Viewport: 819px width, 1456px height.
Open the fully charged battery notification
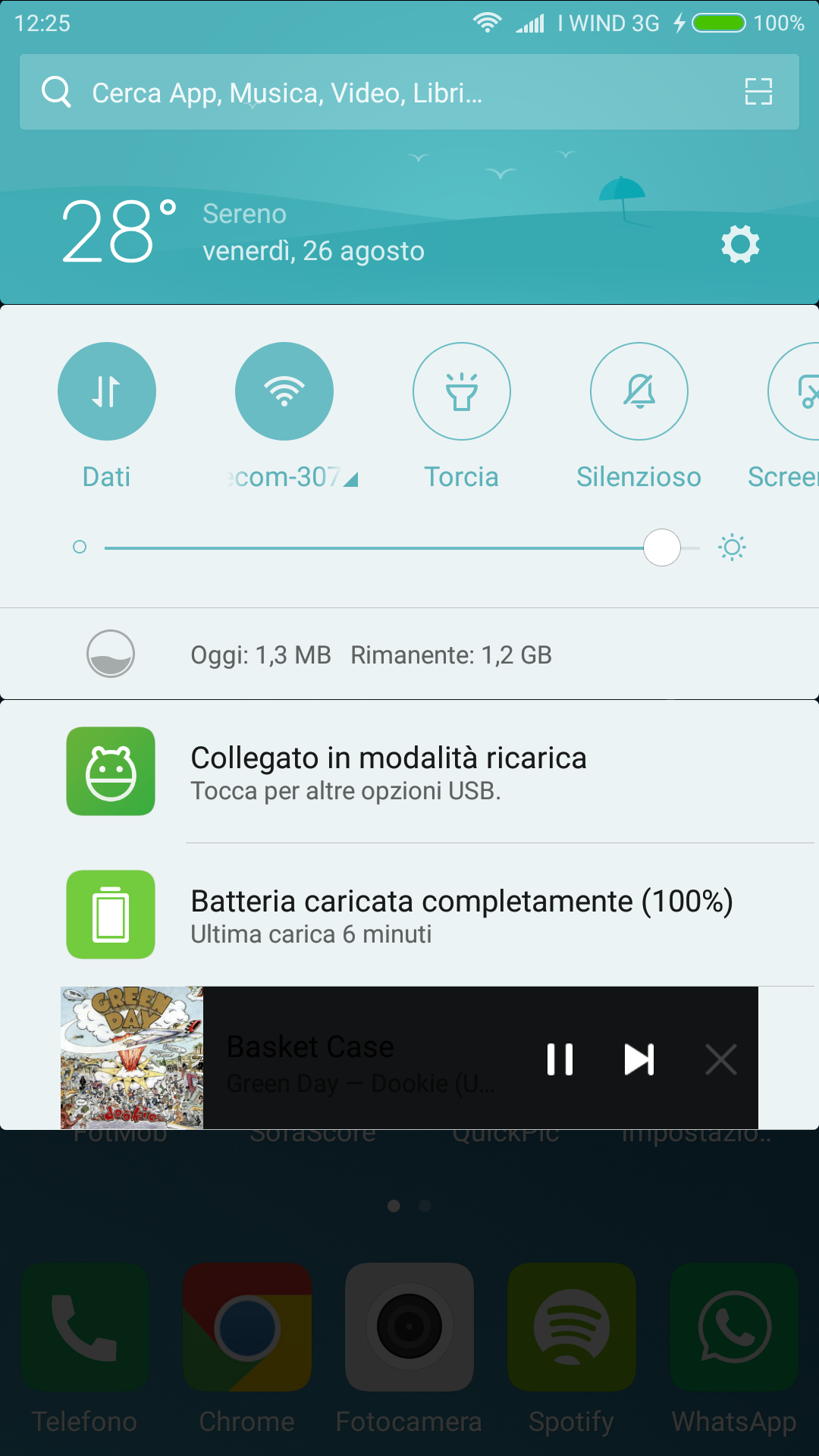coord(409,915)
